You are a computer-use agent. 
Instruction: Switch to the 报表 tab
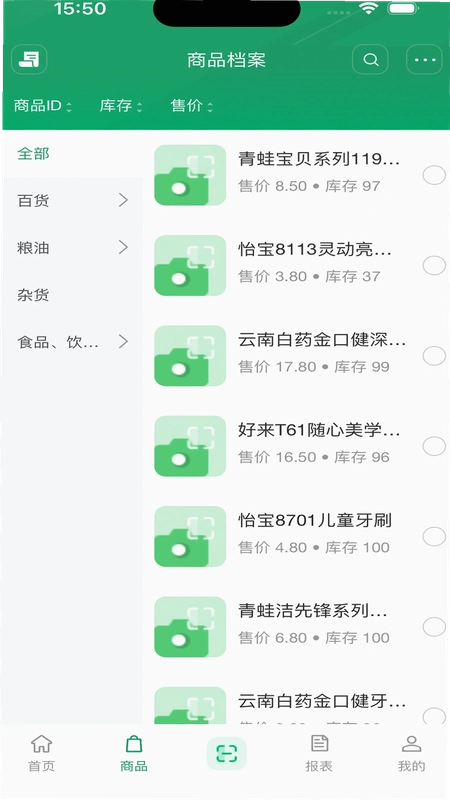[x=319, y=753]
